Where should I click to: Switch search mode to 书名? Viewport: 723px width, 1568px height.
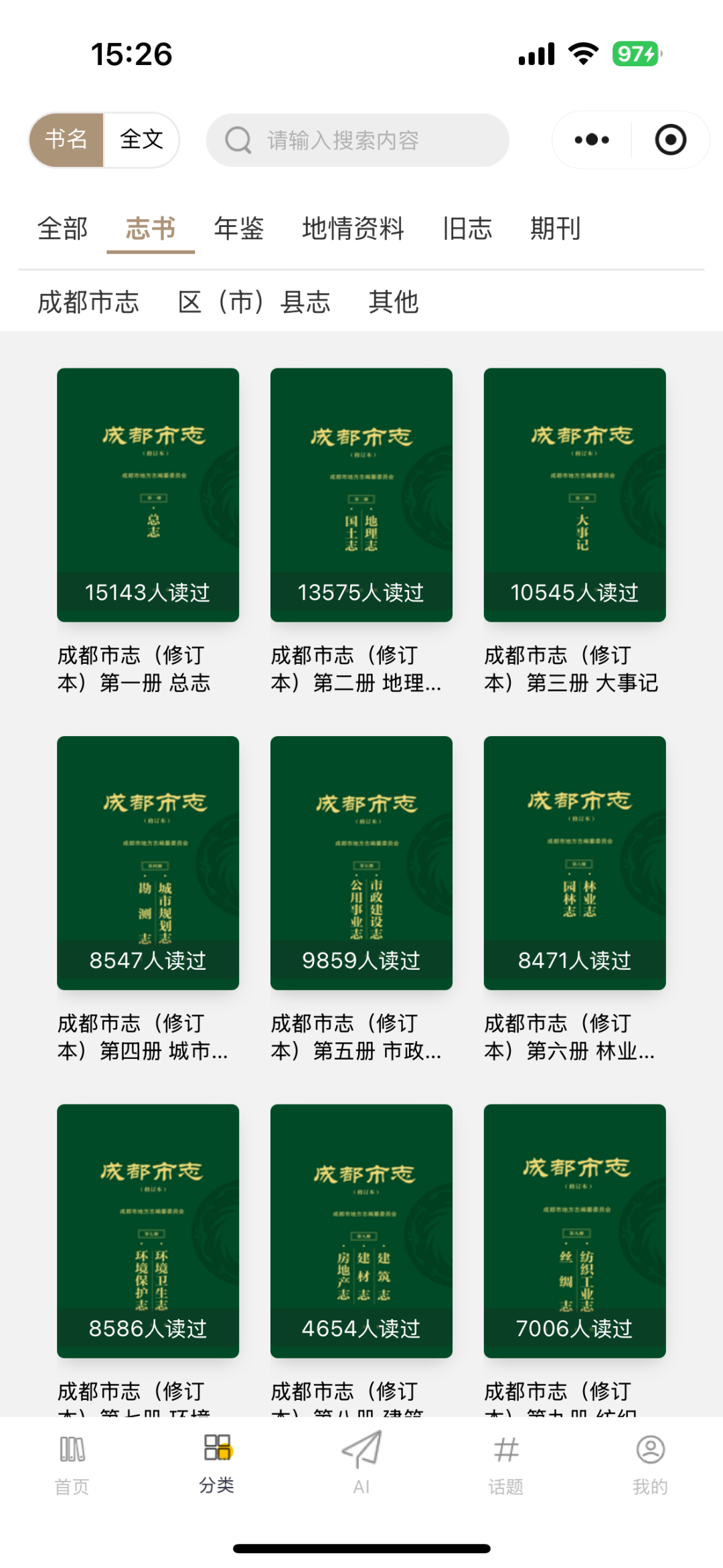point(66,140)
